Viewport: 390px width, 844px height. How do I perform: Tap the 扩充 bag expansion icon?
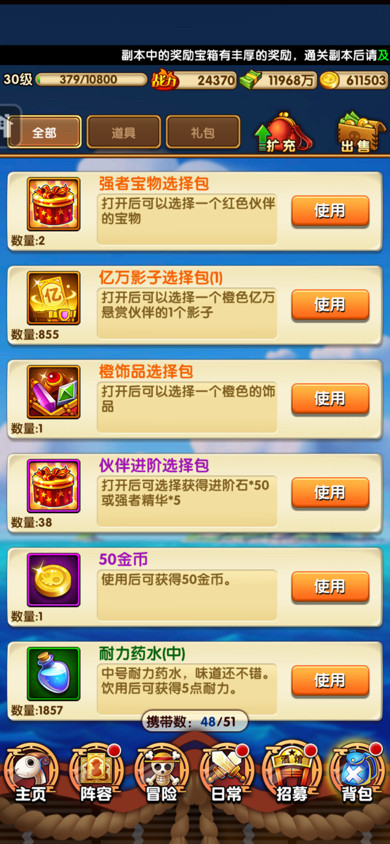[283, 131]
